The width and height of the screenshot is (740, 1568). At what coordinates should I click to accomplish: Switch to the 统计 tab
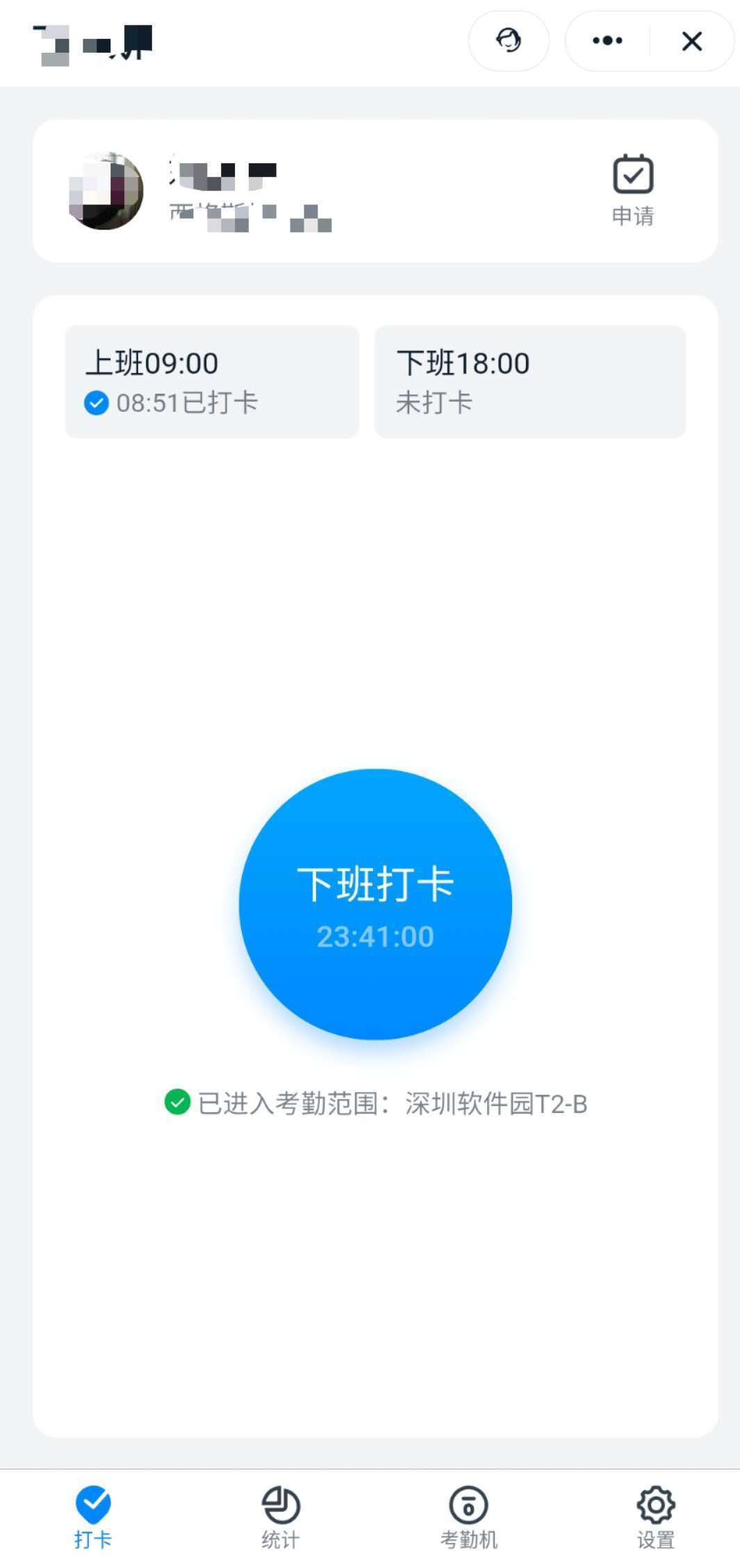click(281, 1517)
